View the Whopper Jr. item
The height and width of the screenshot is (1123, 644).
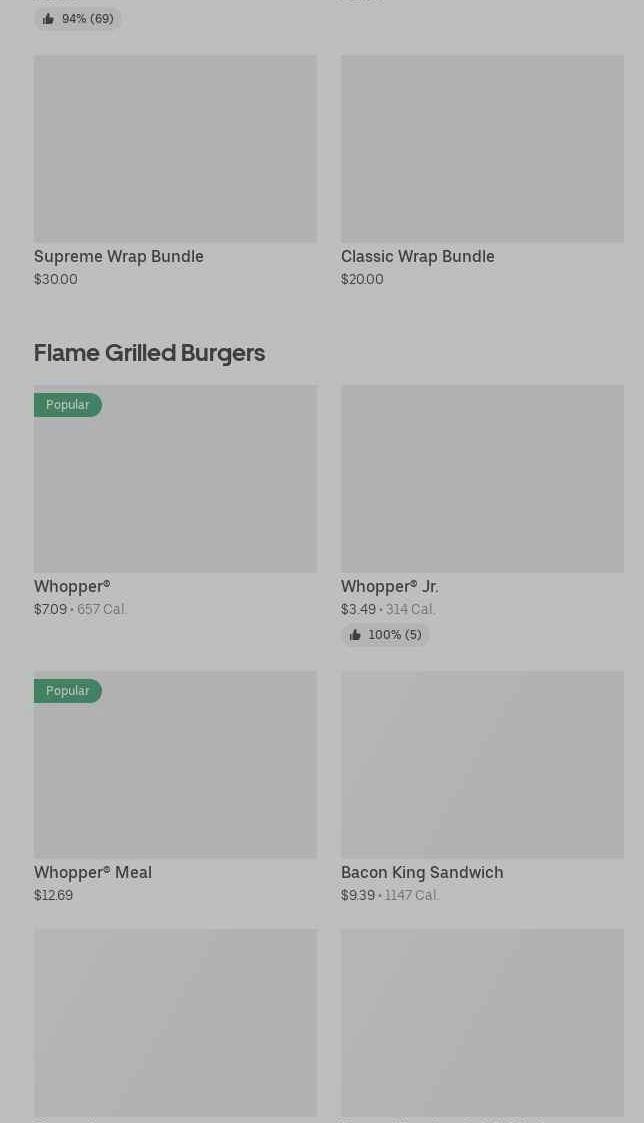click(482, 516)
